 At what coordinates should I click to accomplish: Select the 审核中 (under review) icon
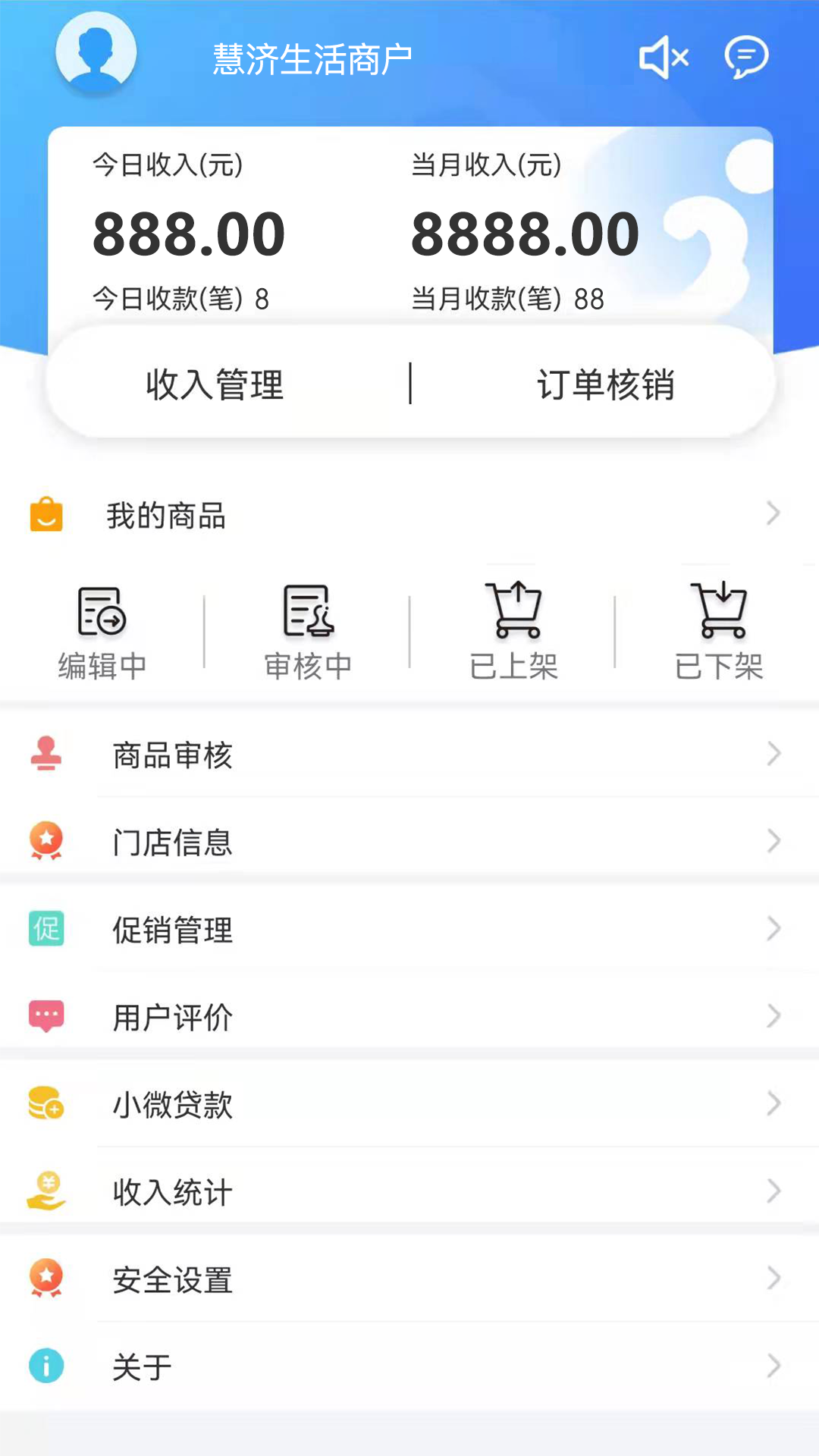308,614
